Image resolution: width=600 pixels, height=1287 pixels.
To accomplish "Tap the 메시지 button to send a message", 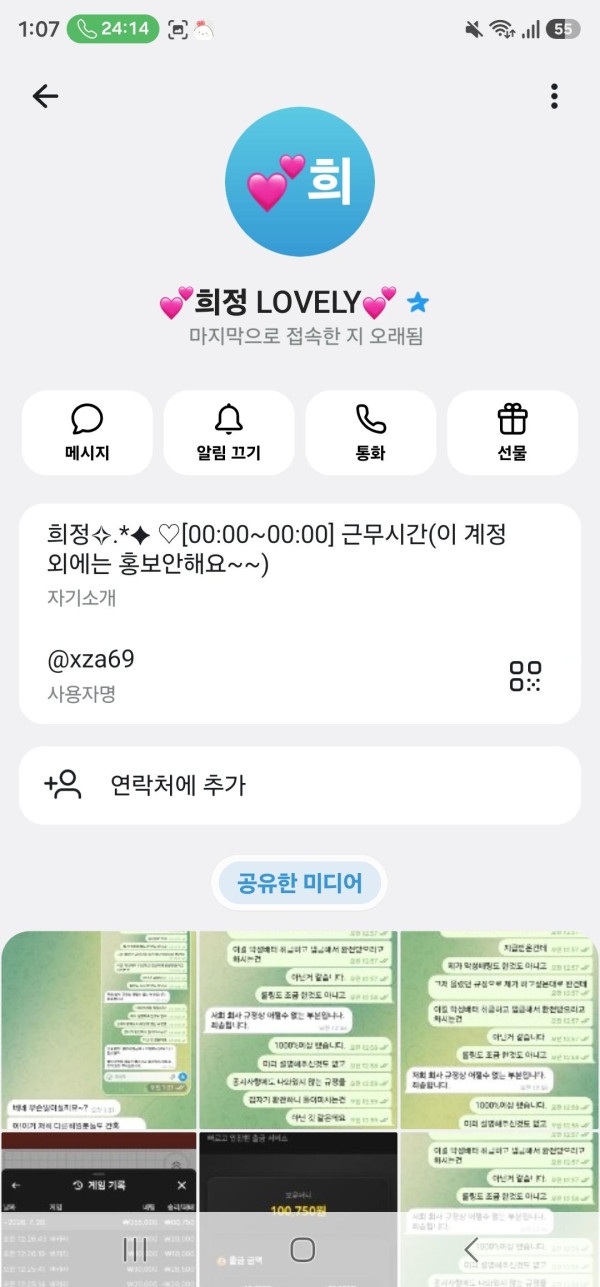I will [87, 432].
